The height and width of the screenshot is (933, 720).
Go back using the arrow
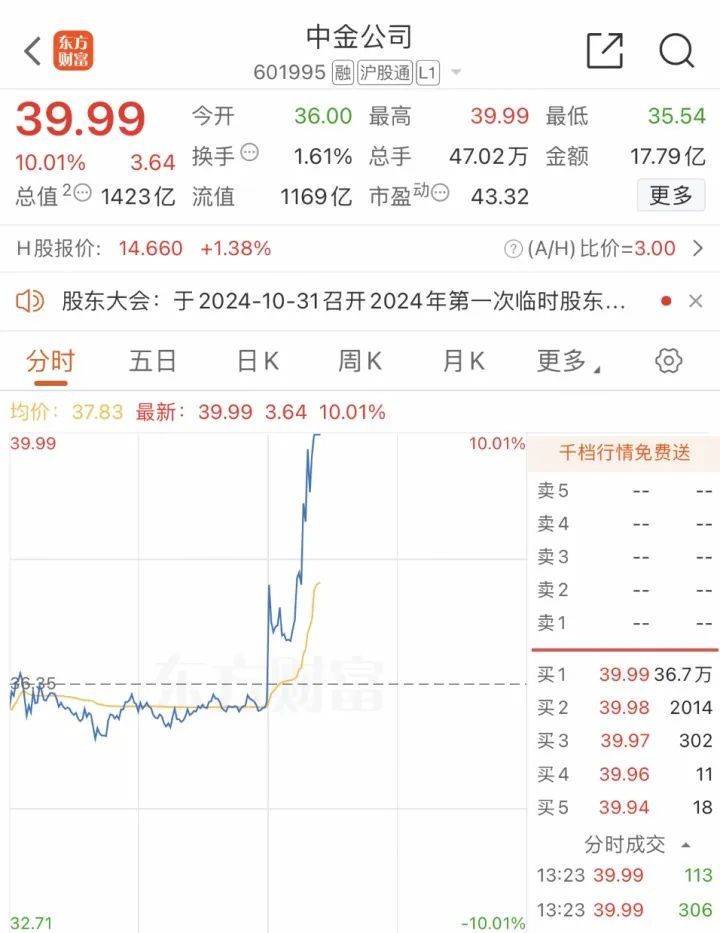pos(33,50)
